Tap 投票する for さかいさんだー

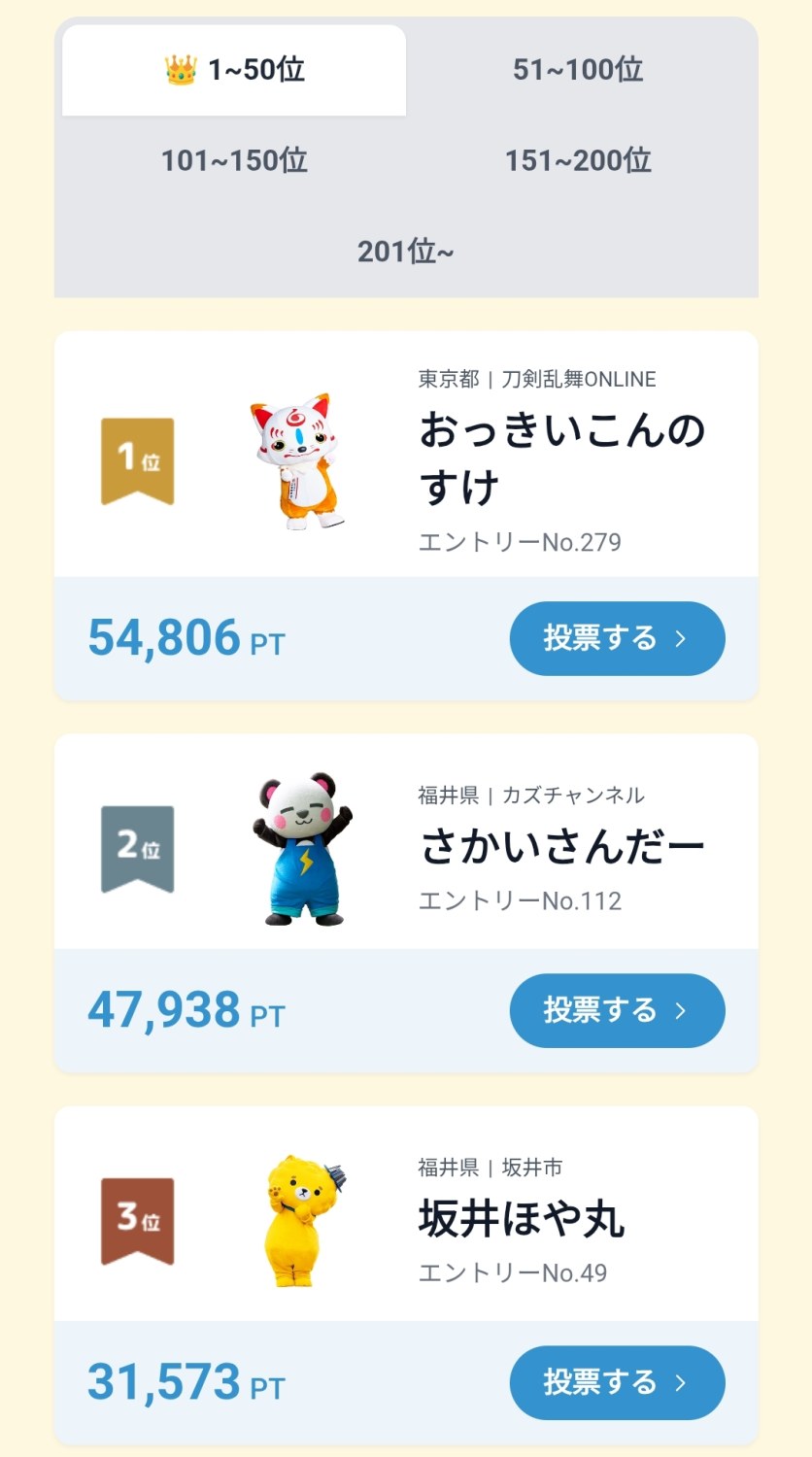[x=617, y=1010]
